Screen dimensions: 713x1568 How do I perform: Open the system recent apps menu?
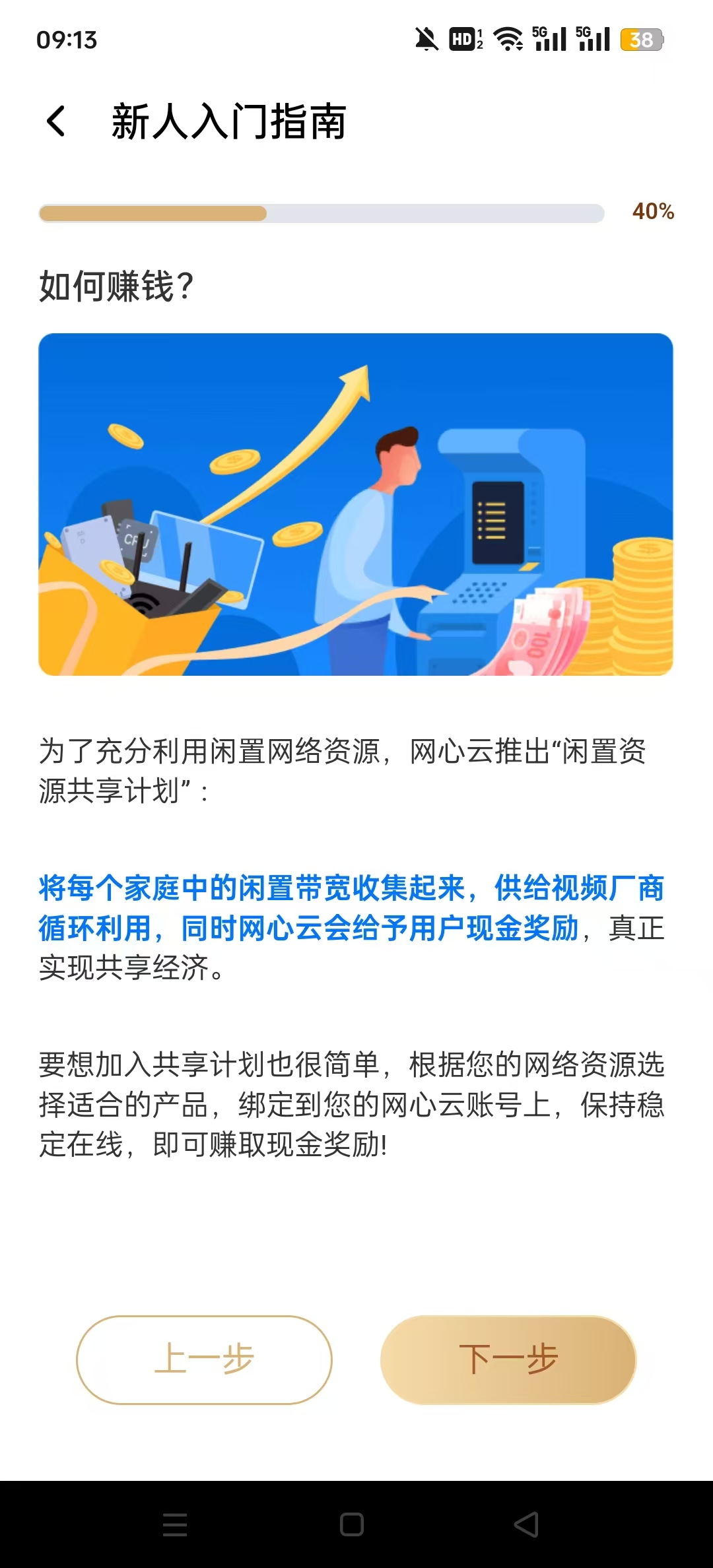pos(175,1524)
